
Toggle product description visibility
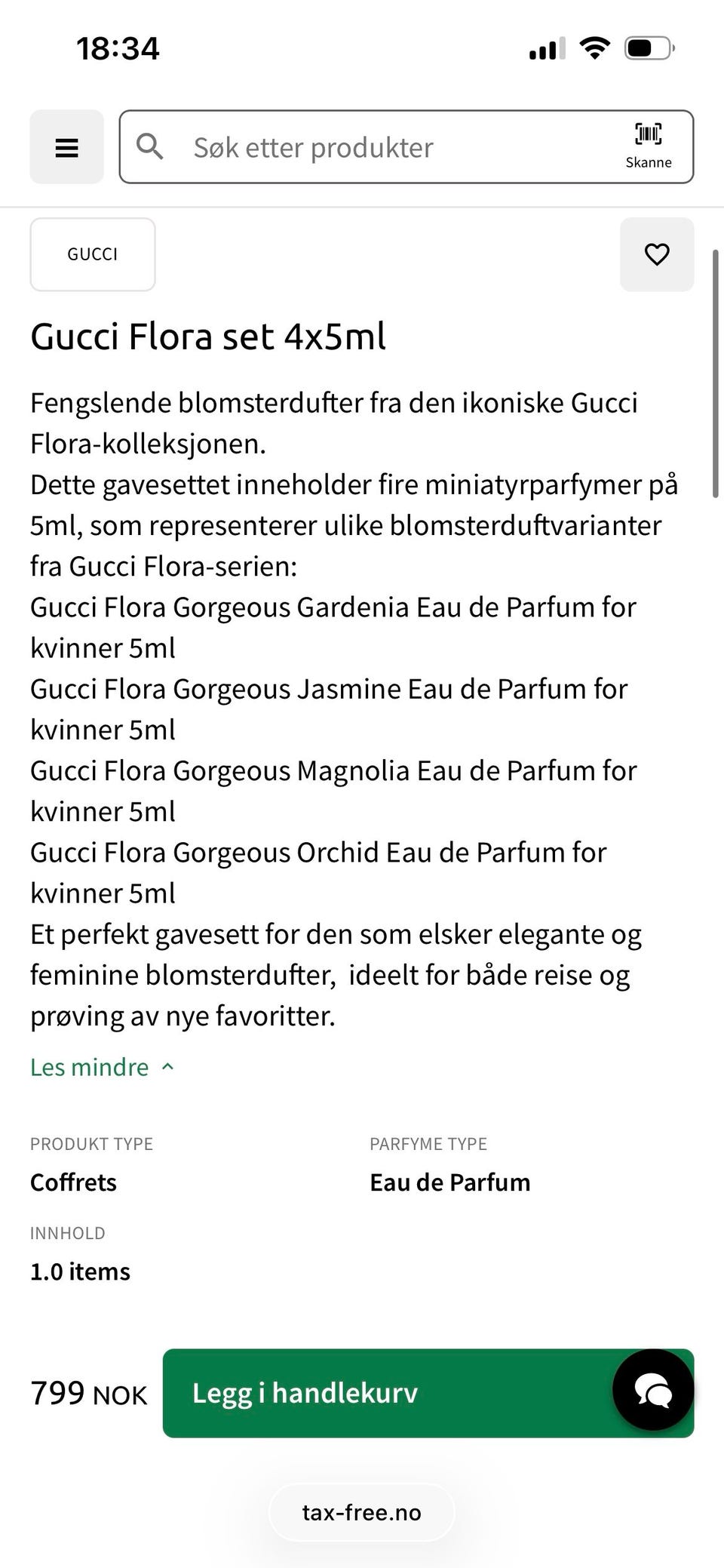click(x=102, y=1066)
